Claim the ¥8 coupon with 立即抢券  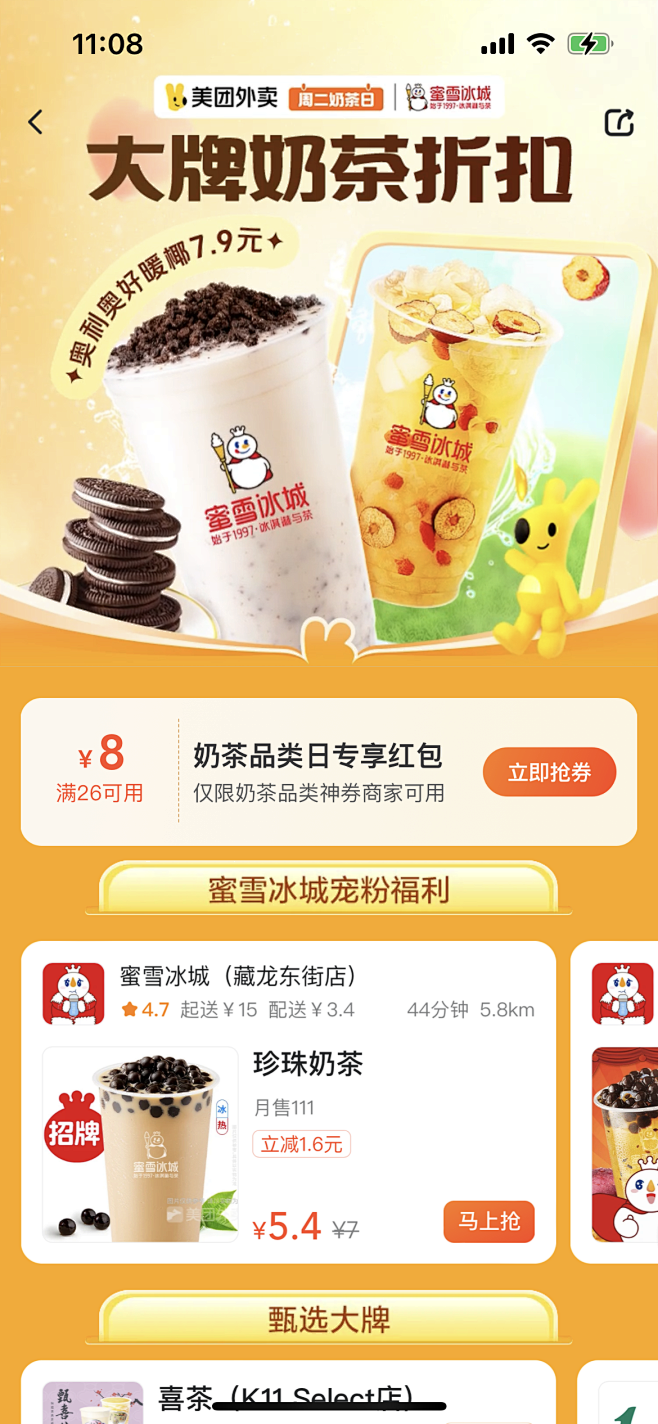[549, 773]
